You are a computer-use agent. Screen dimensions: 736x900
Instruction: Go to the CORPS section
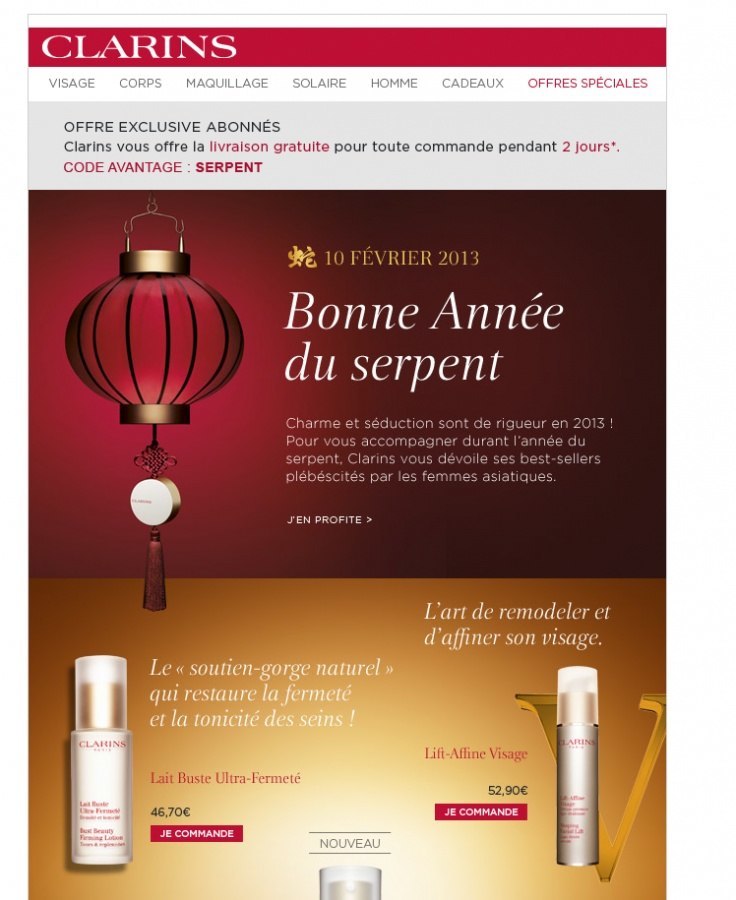(140, 84)
